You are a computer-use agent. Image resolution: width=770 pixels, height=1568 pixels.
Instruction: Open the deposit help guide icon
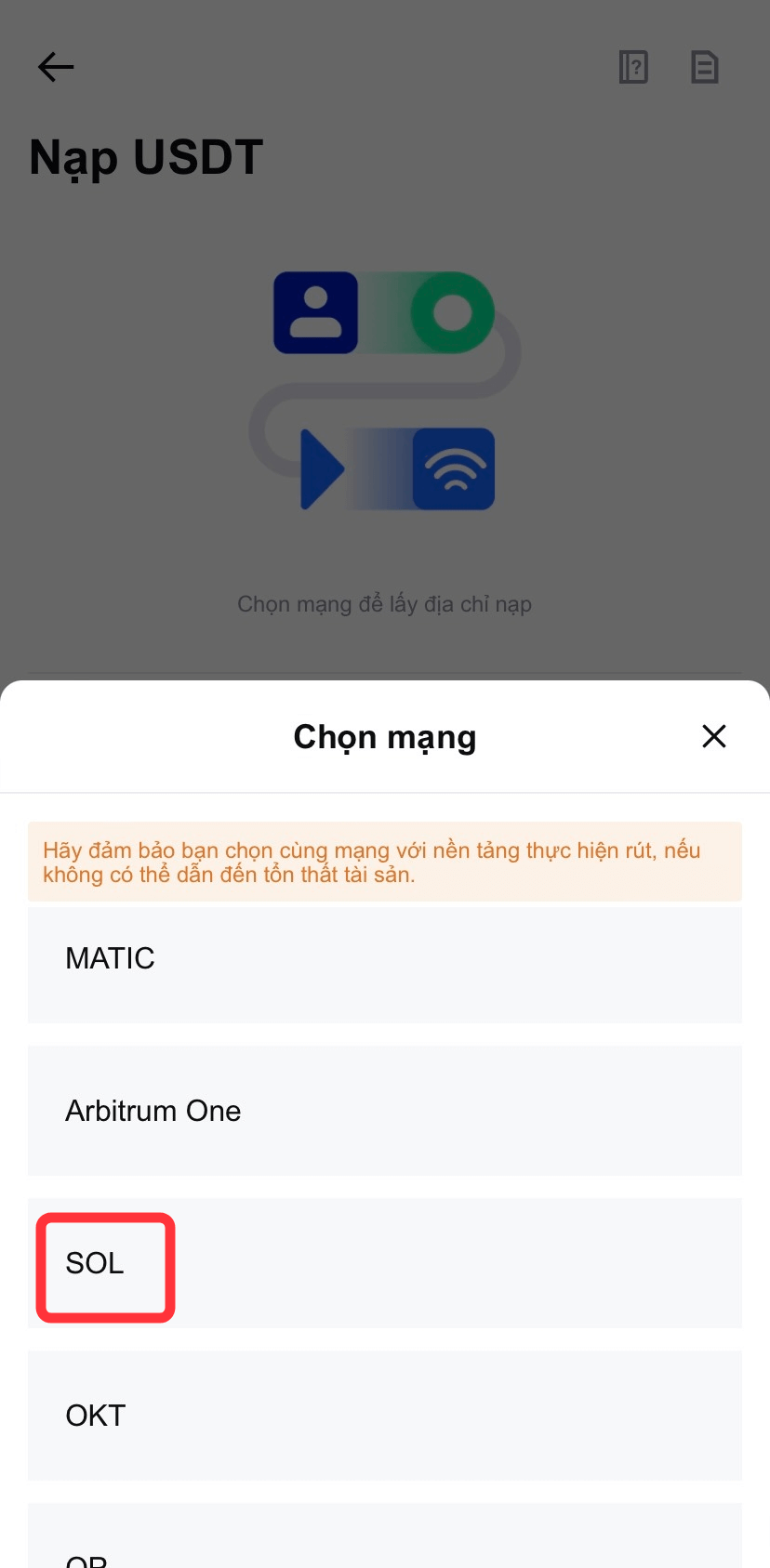[x=633, y=67]
